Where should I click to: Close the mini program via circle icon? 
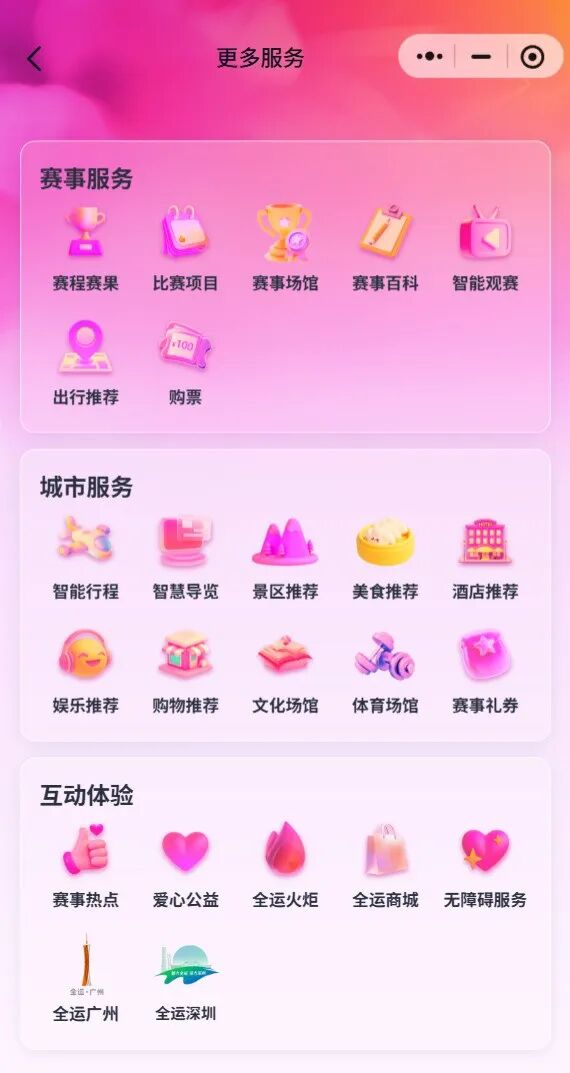coord(532,57)
